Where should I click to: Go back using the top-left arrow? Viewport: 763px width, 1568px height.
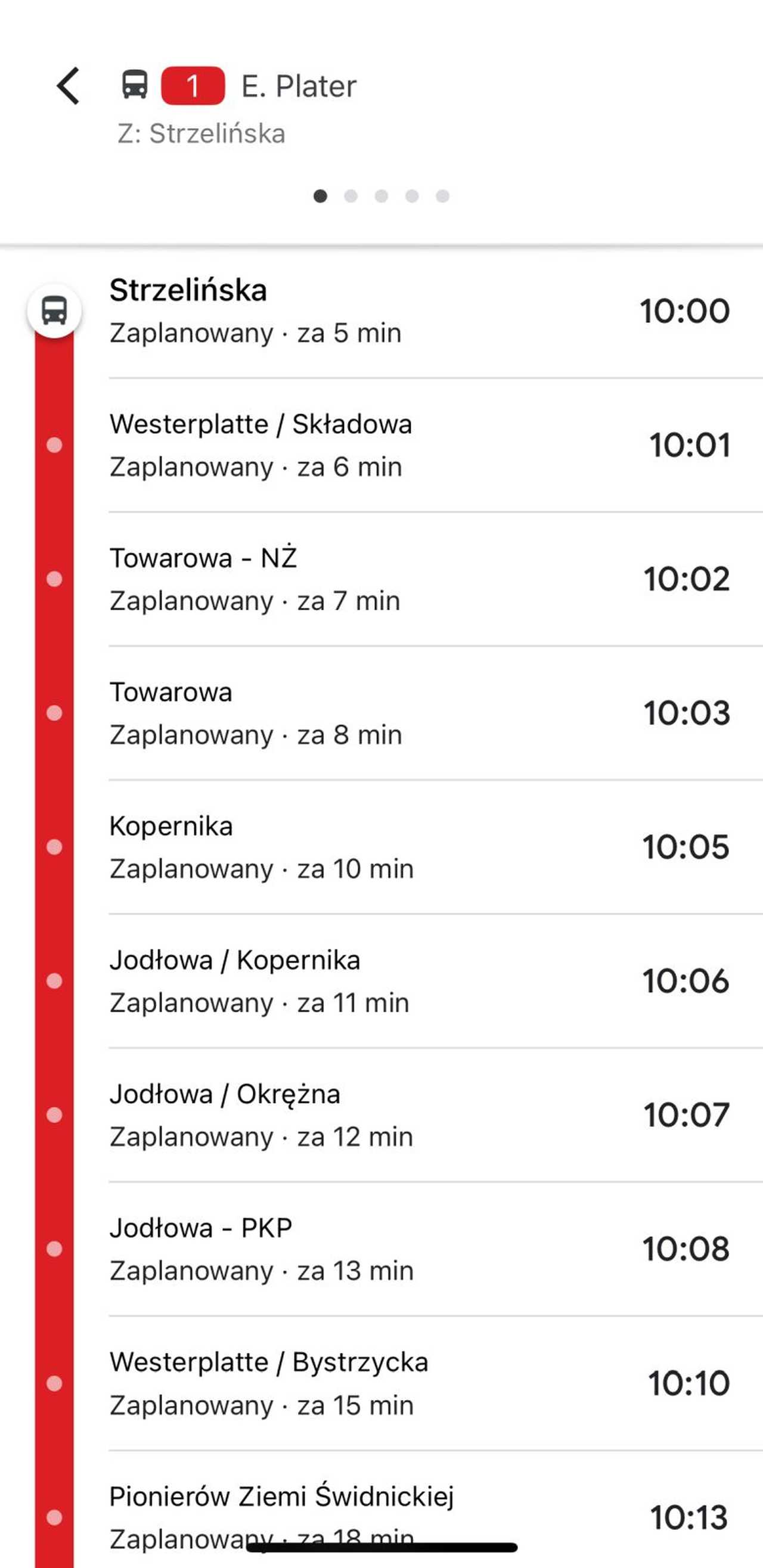(x=68, y=86)
